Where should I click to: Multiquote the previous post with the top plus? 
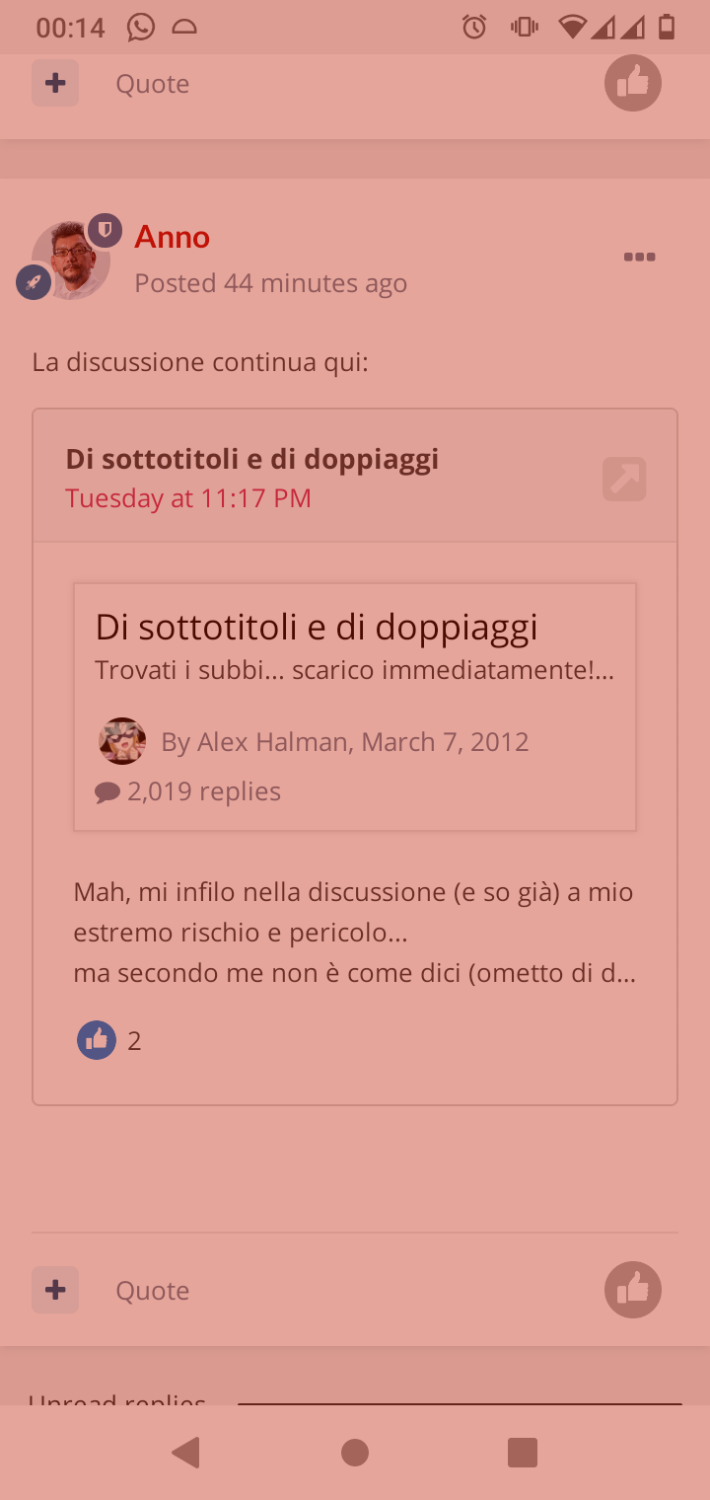(55, 83)
